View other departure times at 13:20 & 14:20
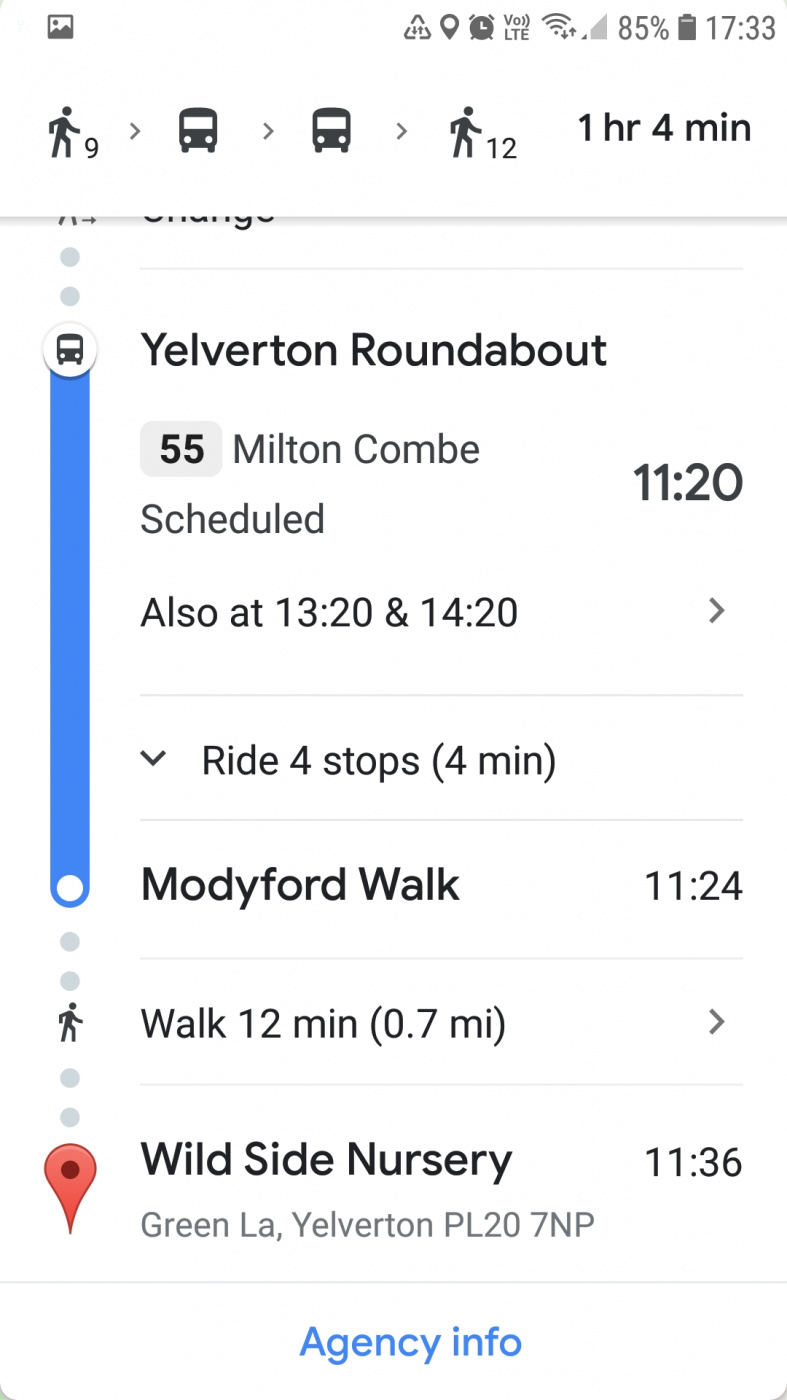The height and width of the screenshot is (1400, 787). pyautogui.click(x=430, y=612)
